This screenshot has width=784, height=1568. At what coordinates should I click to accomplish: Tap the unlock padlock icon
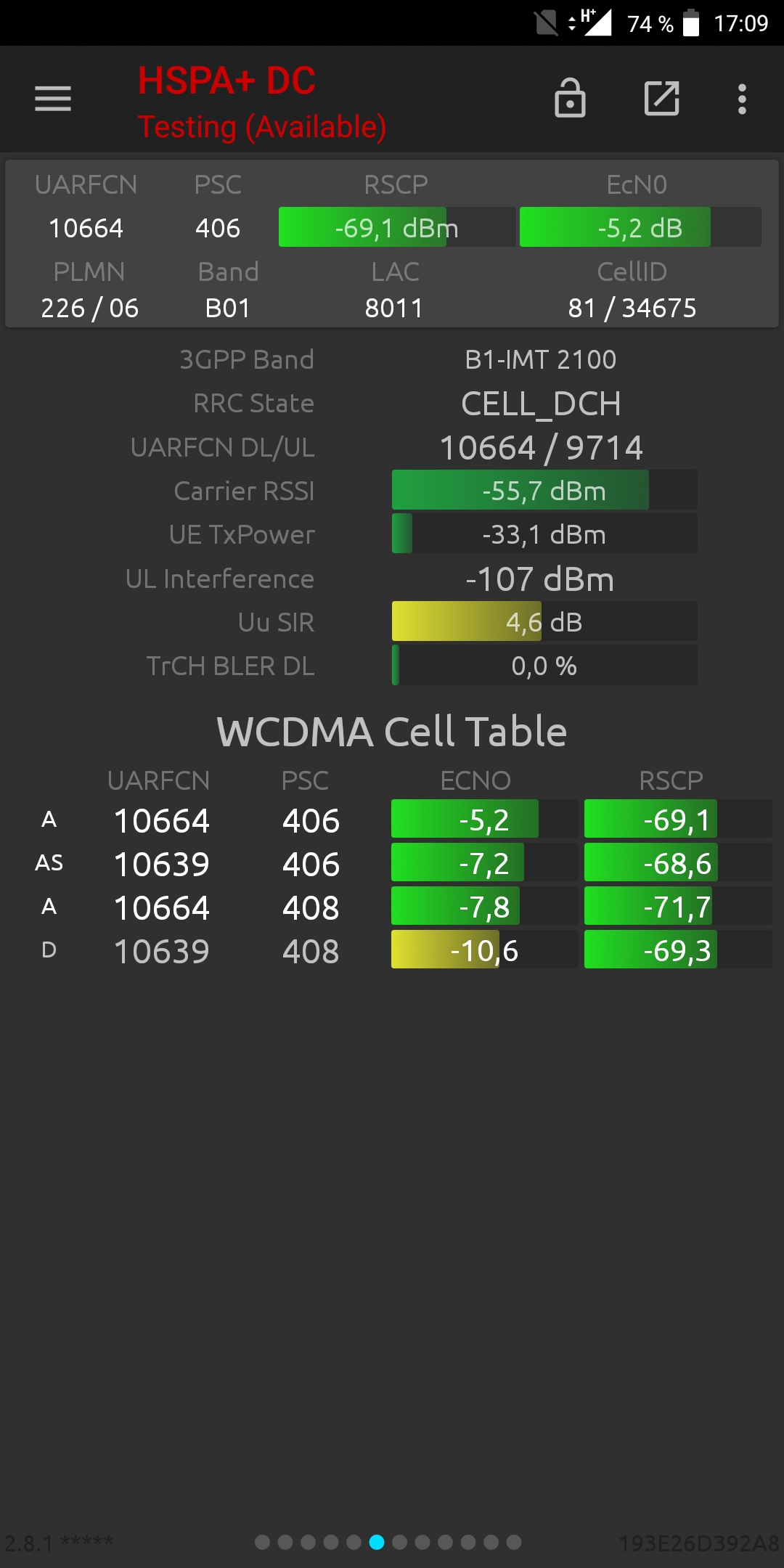click(570, 98)
